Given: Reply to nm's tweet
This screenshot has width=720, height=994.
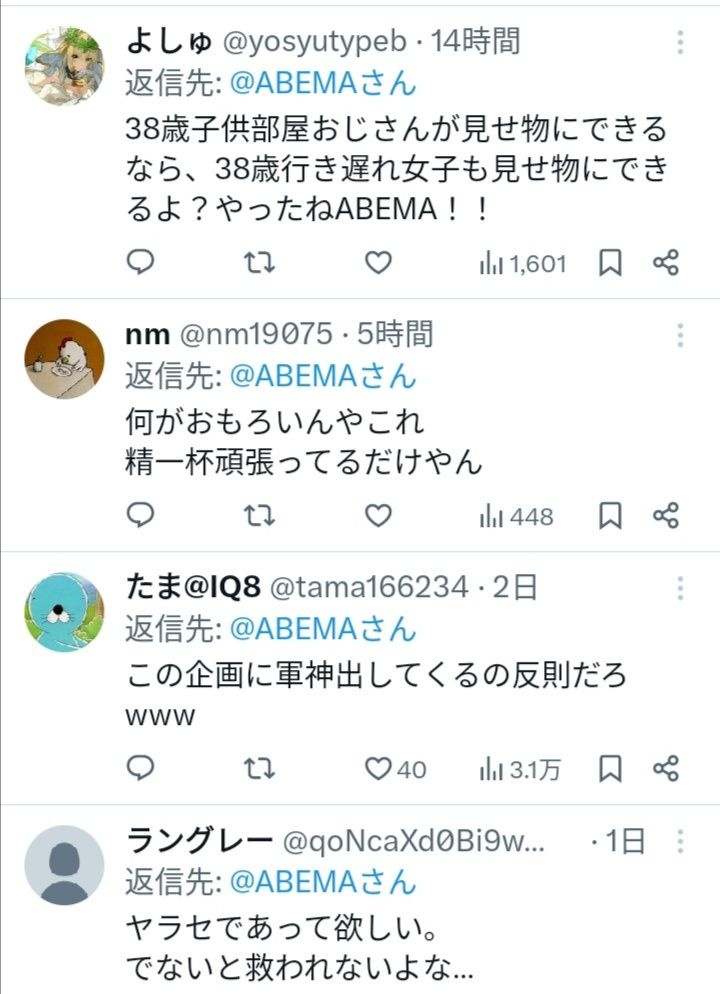Looking at the screenshot, I should (141, 516).
